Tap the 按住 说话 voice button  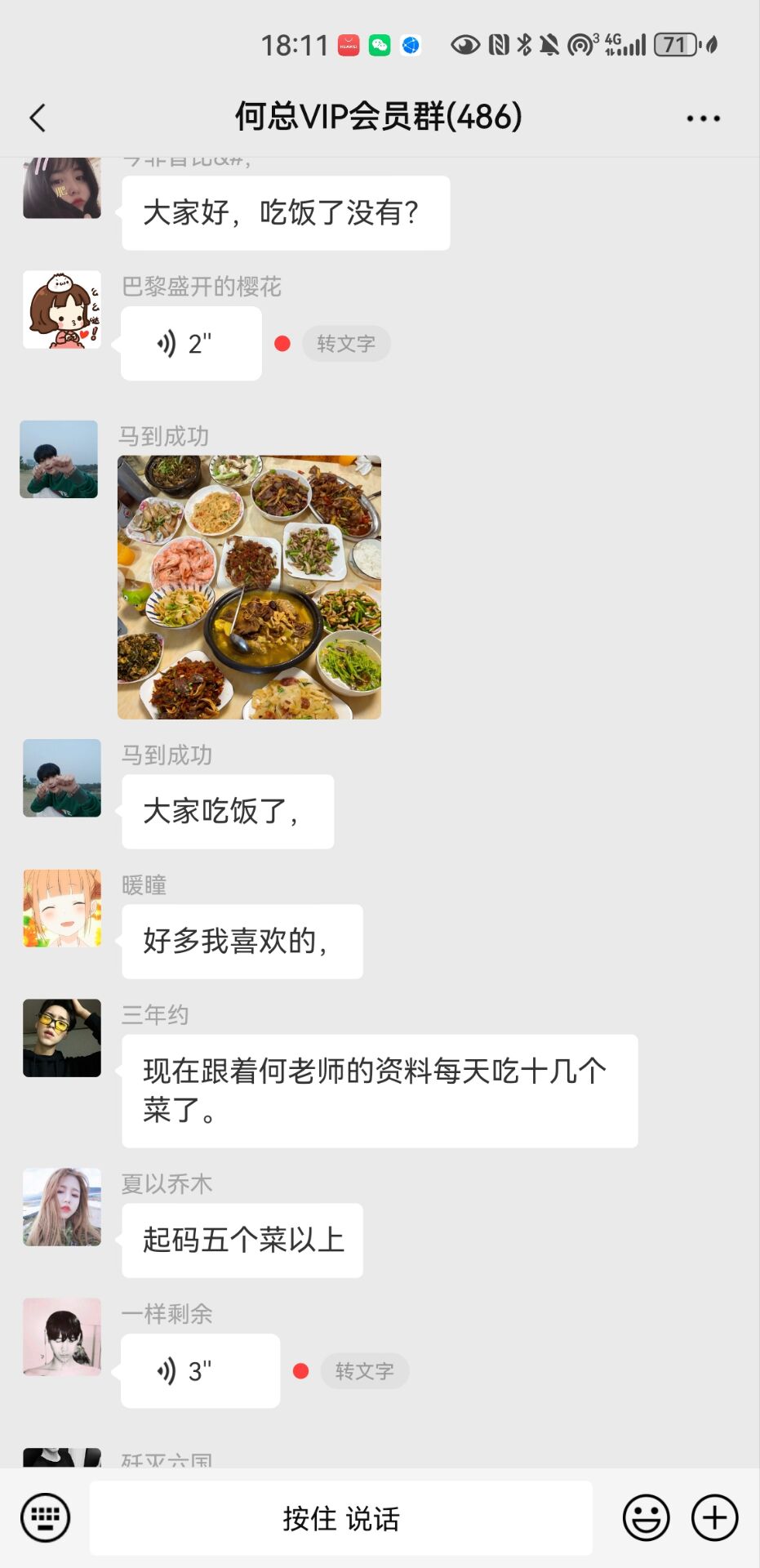341,1518
